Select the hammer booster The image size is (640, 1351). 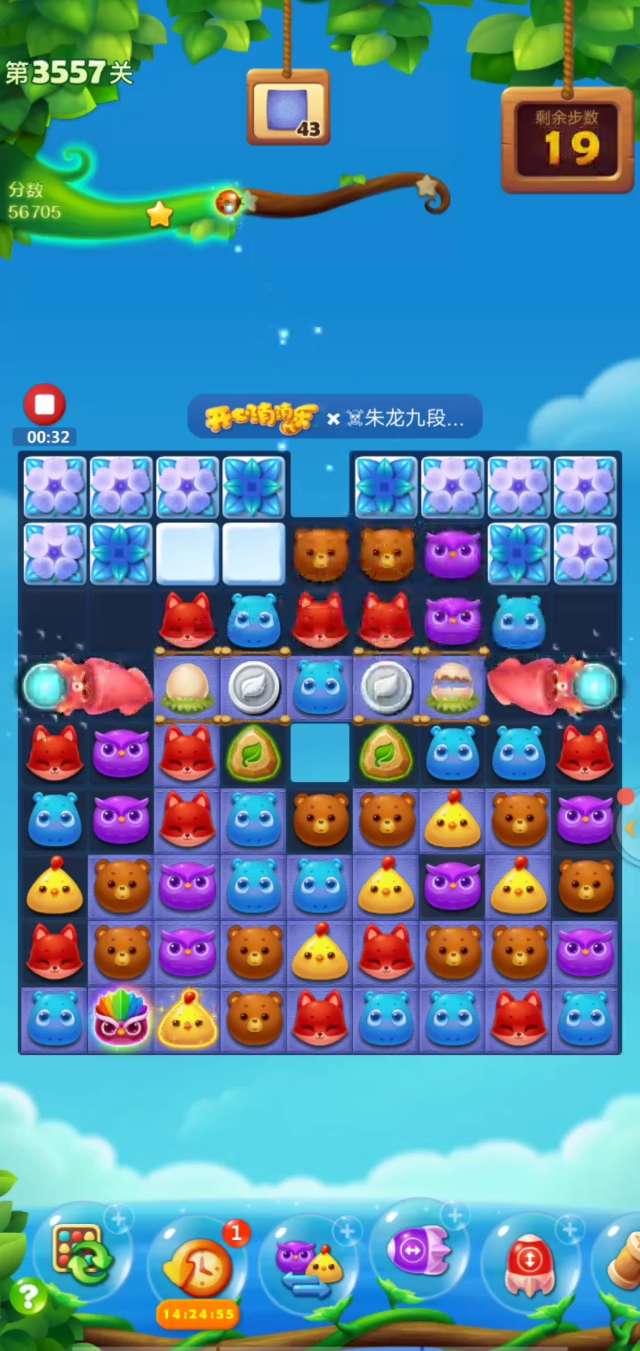pyautogui.click(x=622, y=1262)
